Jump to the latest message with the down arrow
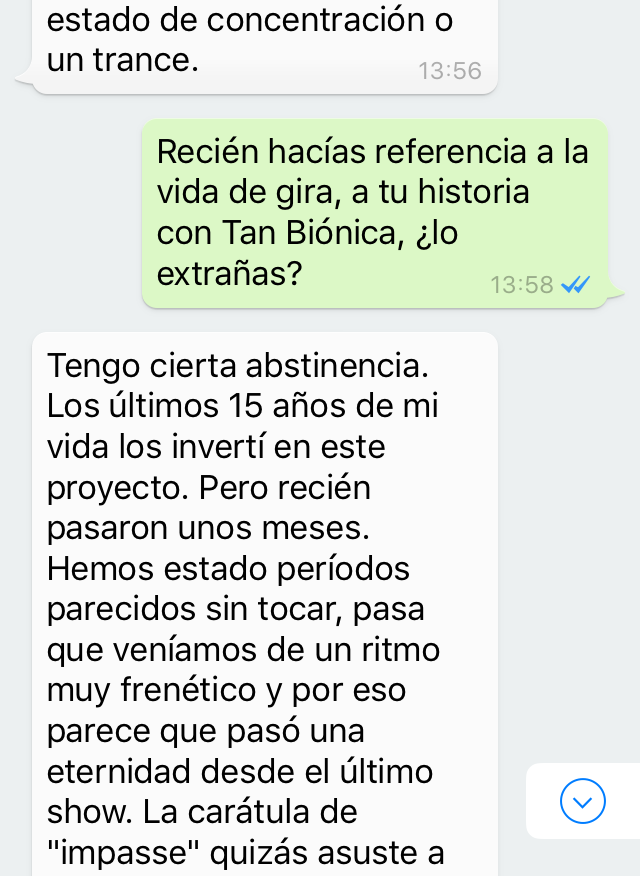The image size is (640, 876). tap(583, 800)
